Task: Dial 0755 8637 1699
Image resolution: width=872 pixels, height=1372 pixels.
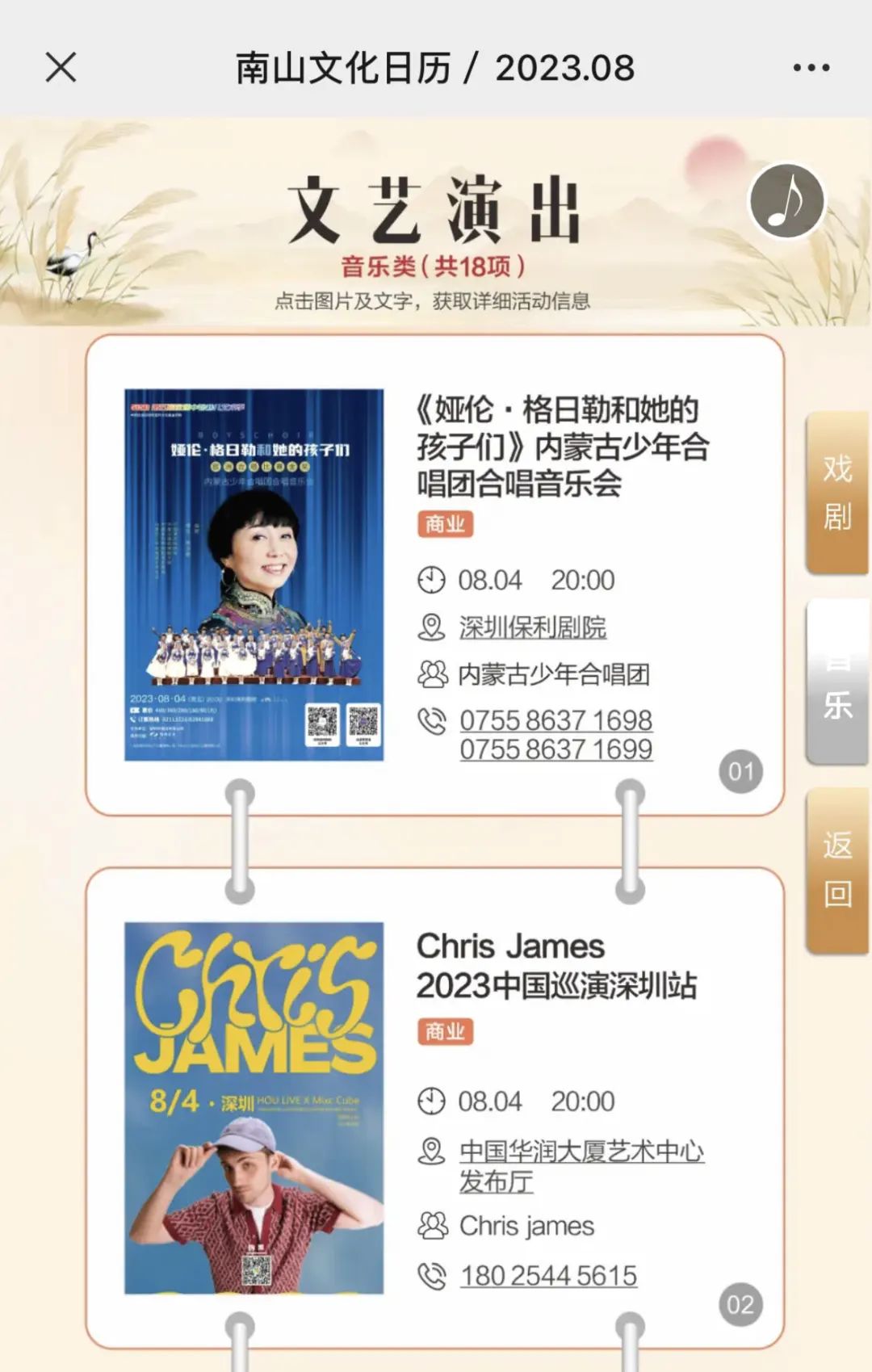Action: pyautogui.click(x=555, y=749)
